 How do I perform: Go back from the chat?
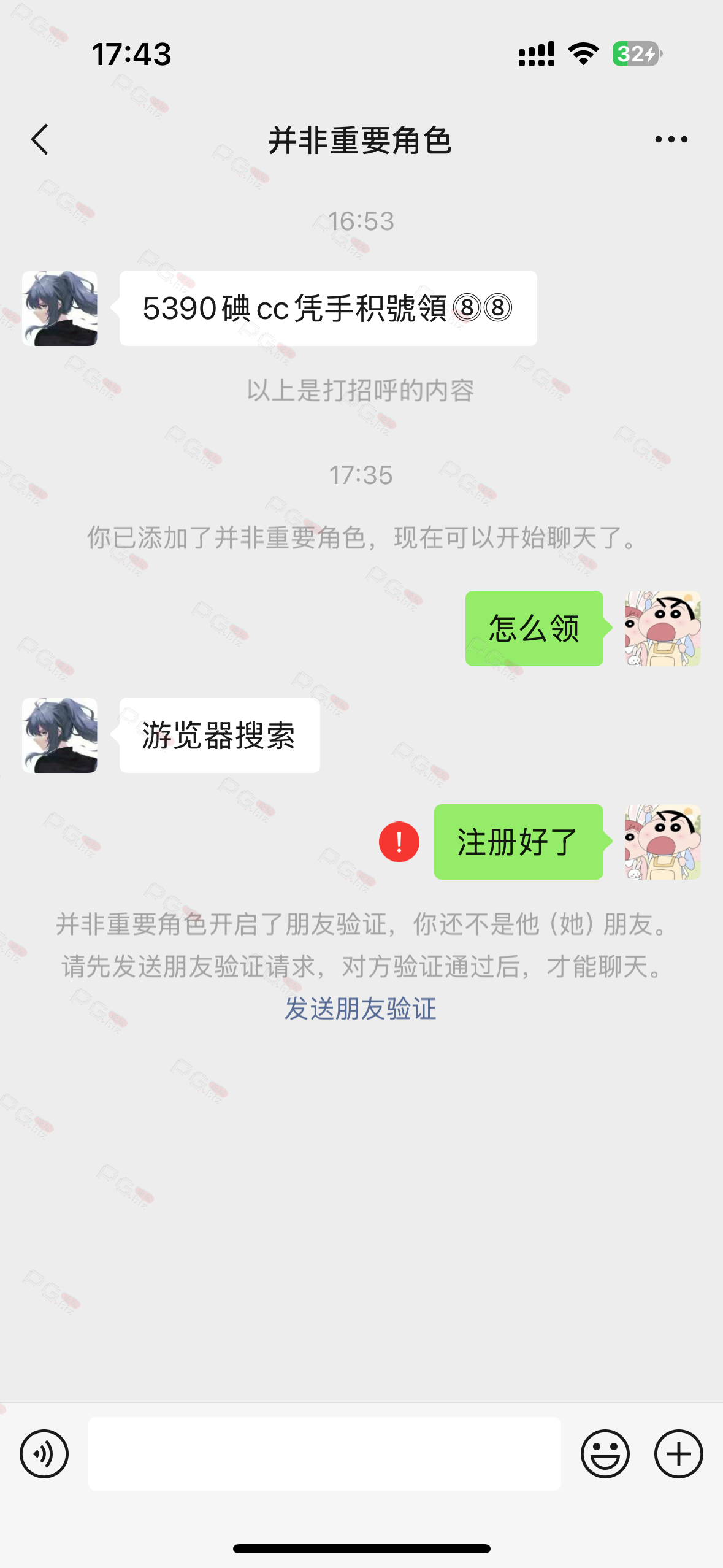tap(40, 140)
